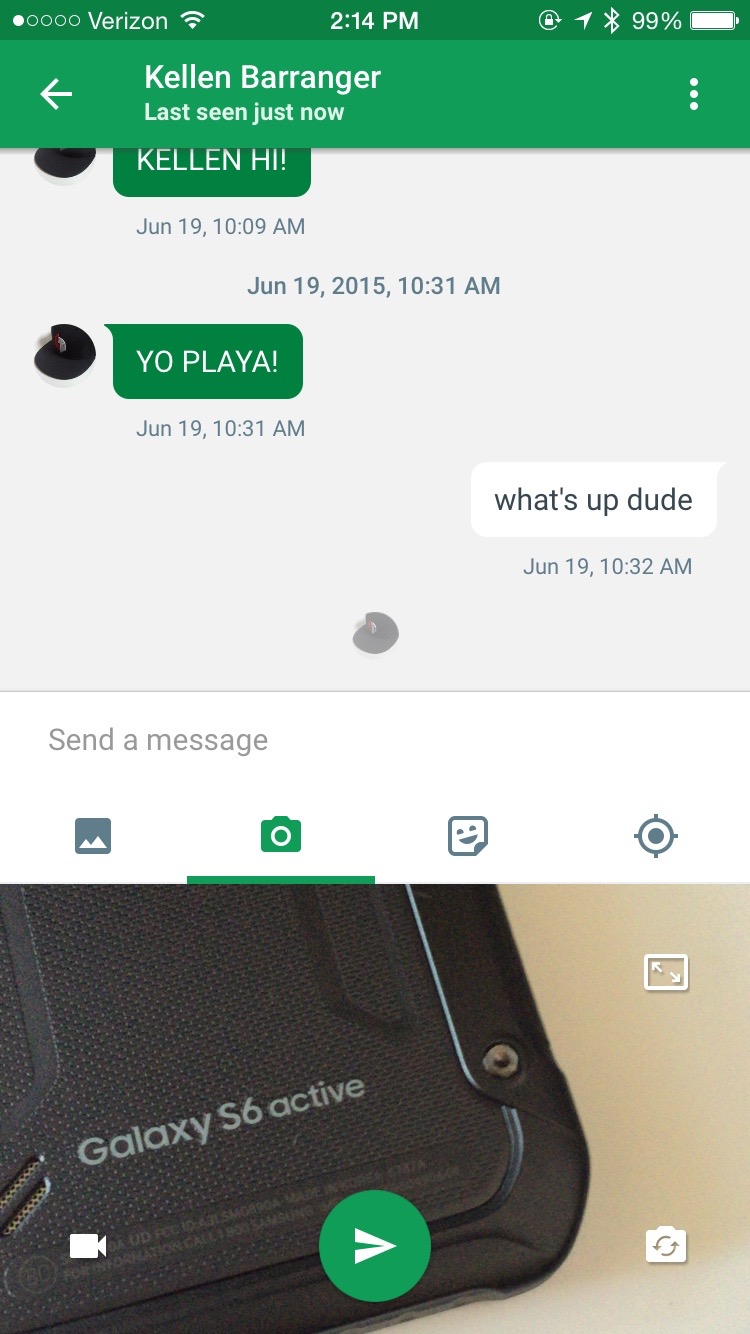Screen dimensions: 750x1334
Task: Expand the camera view to fullscreen
Action: click(x=666, y=972)
